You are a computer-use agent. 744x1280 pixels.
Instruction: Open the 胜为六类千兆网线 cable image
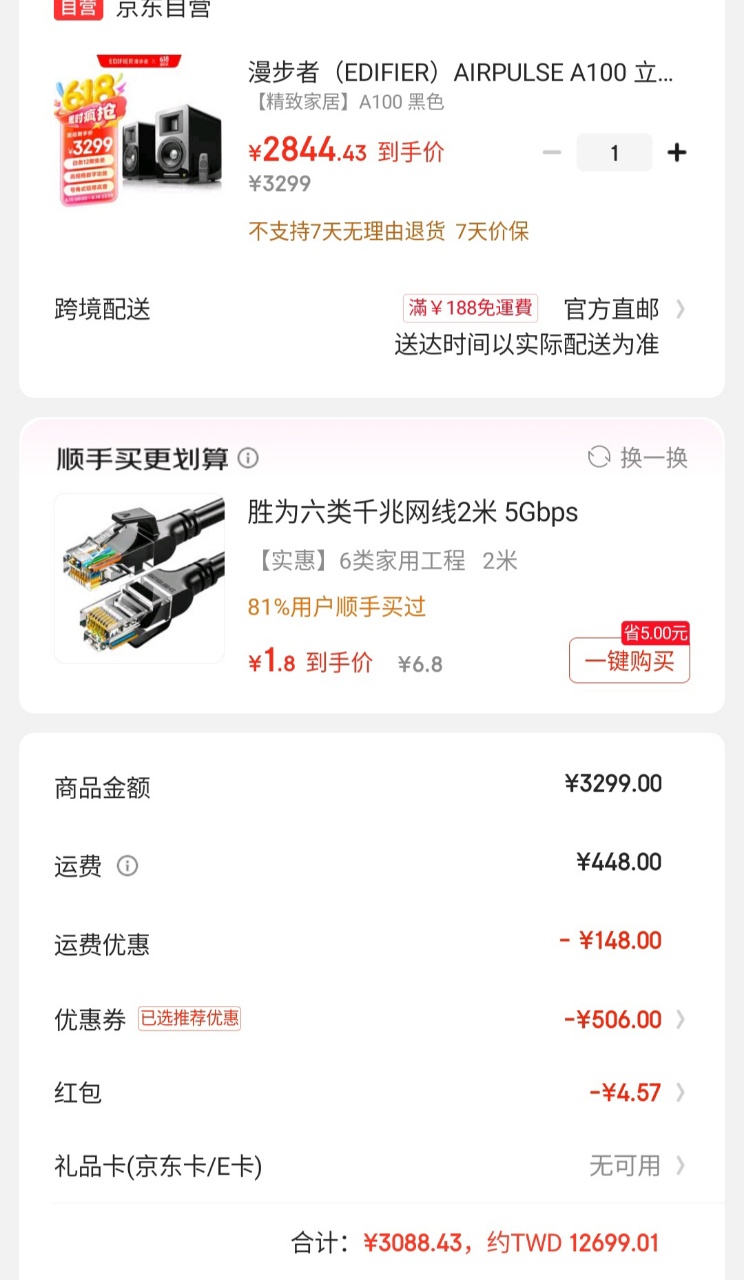139,578
